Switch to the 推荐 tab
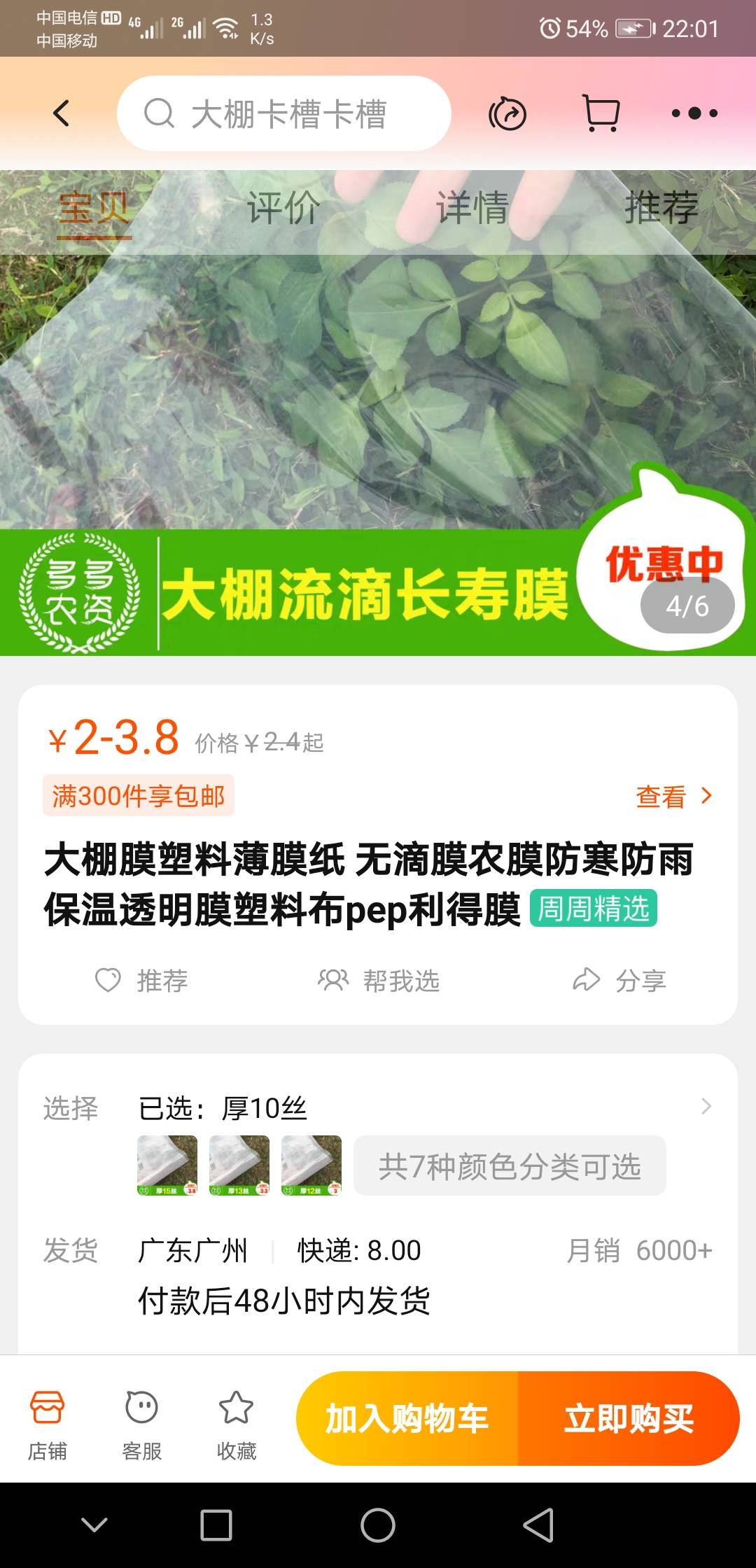 [661, 208]
